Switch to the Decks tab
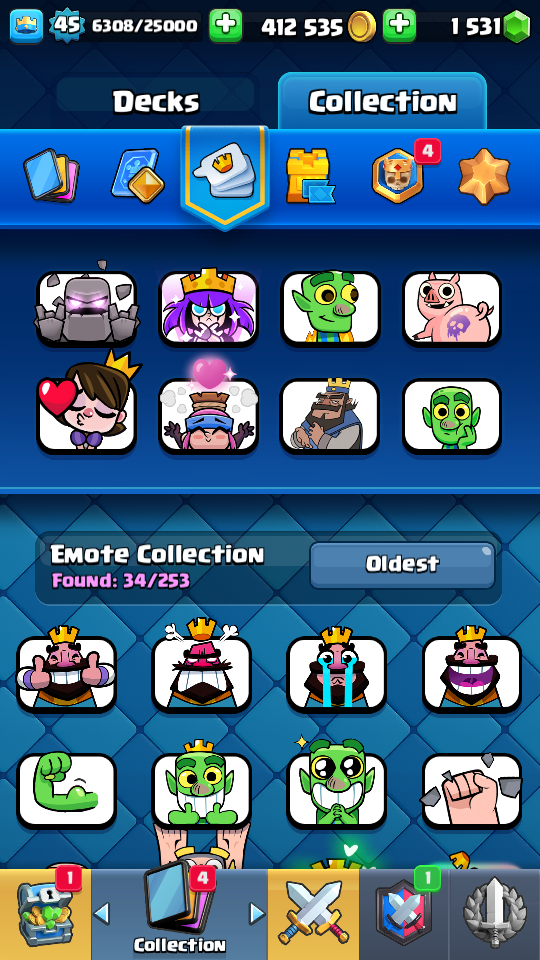 coord(156,101)
